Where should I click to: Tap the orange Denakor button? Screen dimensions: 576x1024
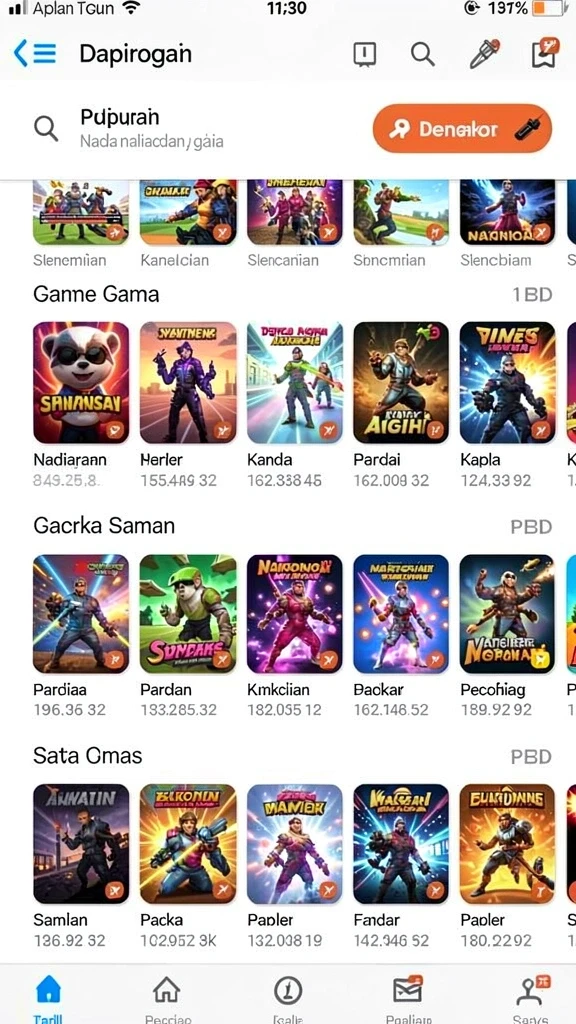[x=462, y=129]
